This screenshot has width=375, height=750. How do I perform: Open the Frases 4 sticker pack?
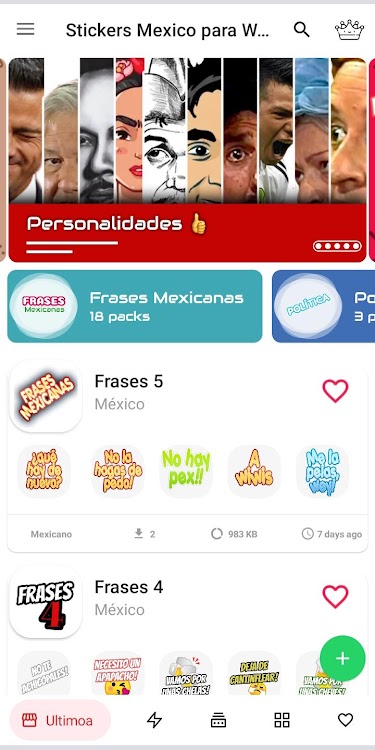[x=188, y=631]
